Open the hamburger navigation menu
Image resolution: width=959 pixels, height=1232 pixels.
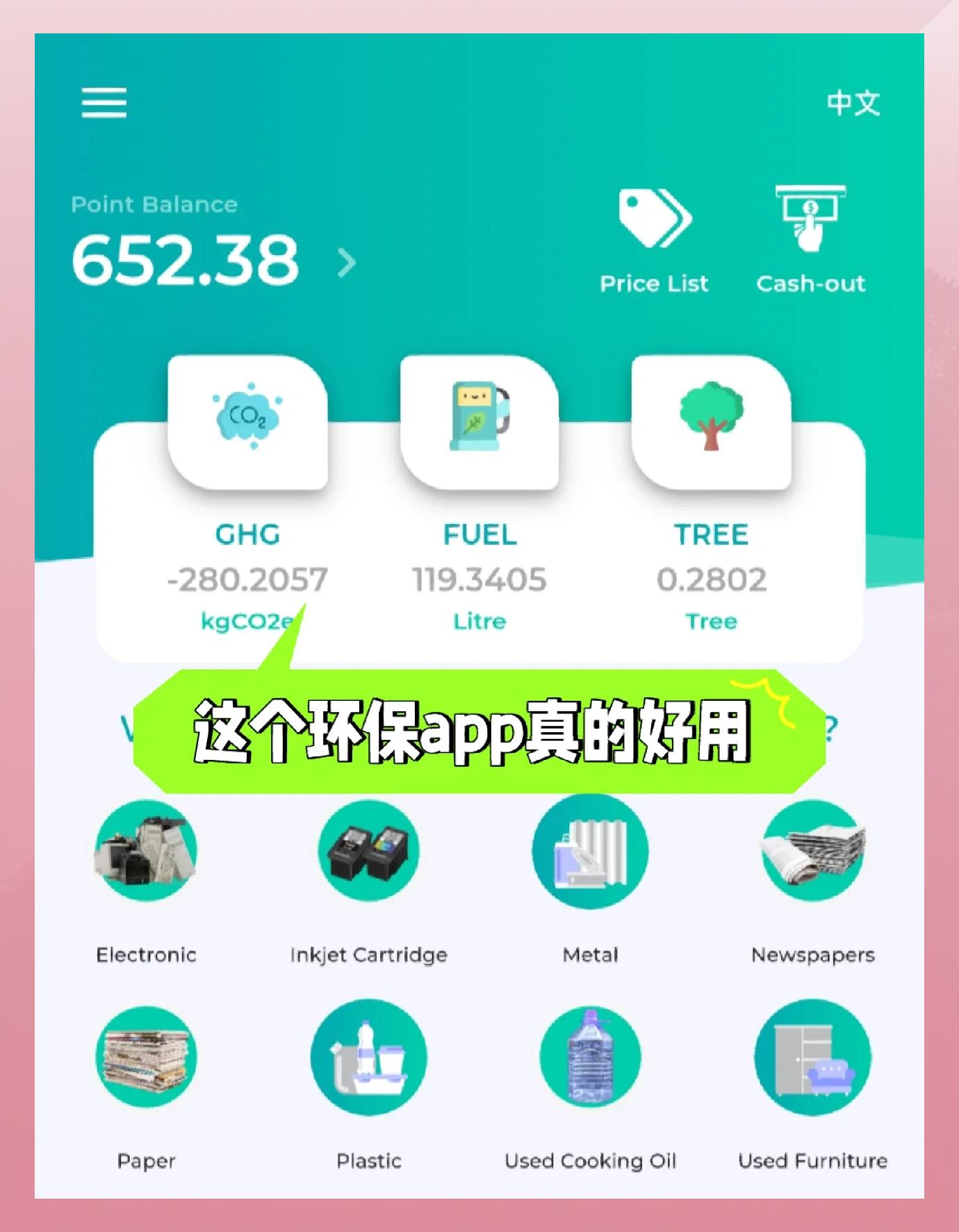point(103,102)
